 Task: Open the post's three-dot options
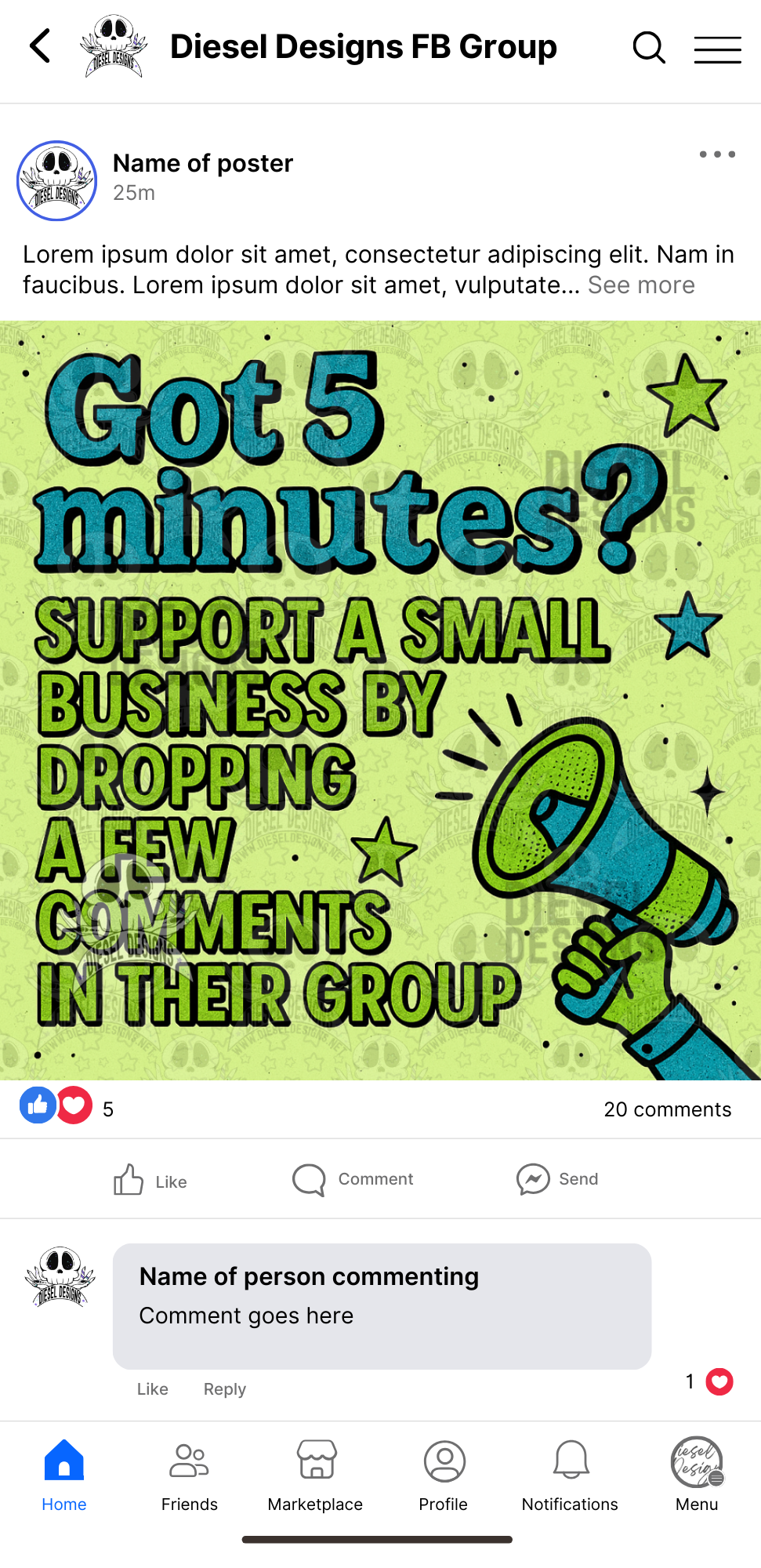tap(717, 154)
